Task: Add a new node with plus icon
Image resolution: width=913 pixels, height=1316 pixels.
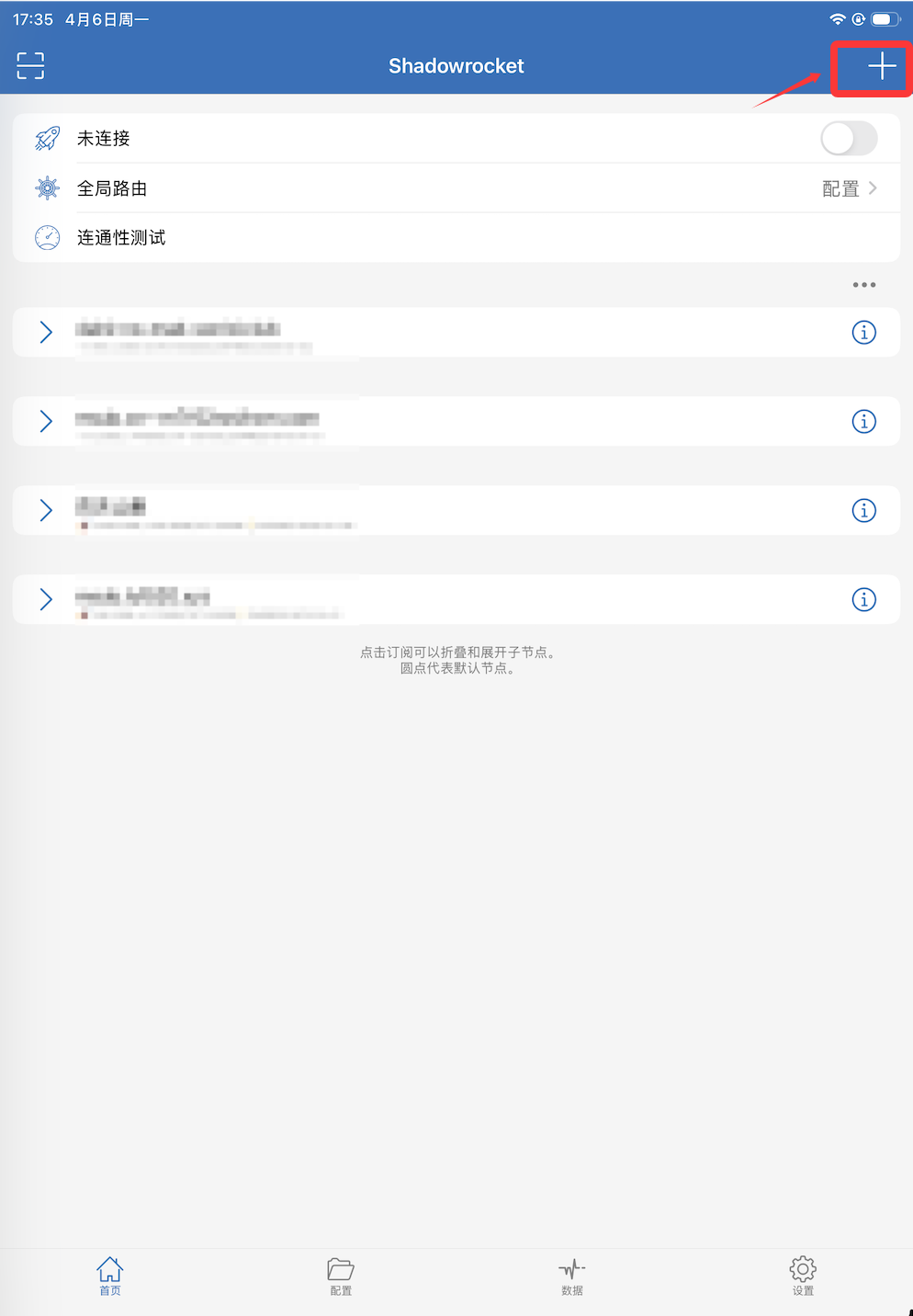Action: (x=881, y=66)
